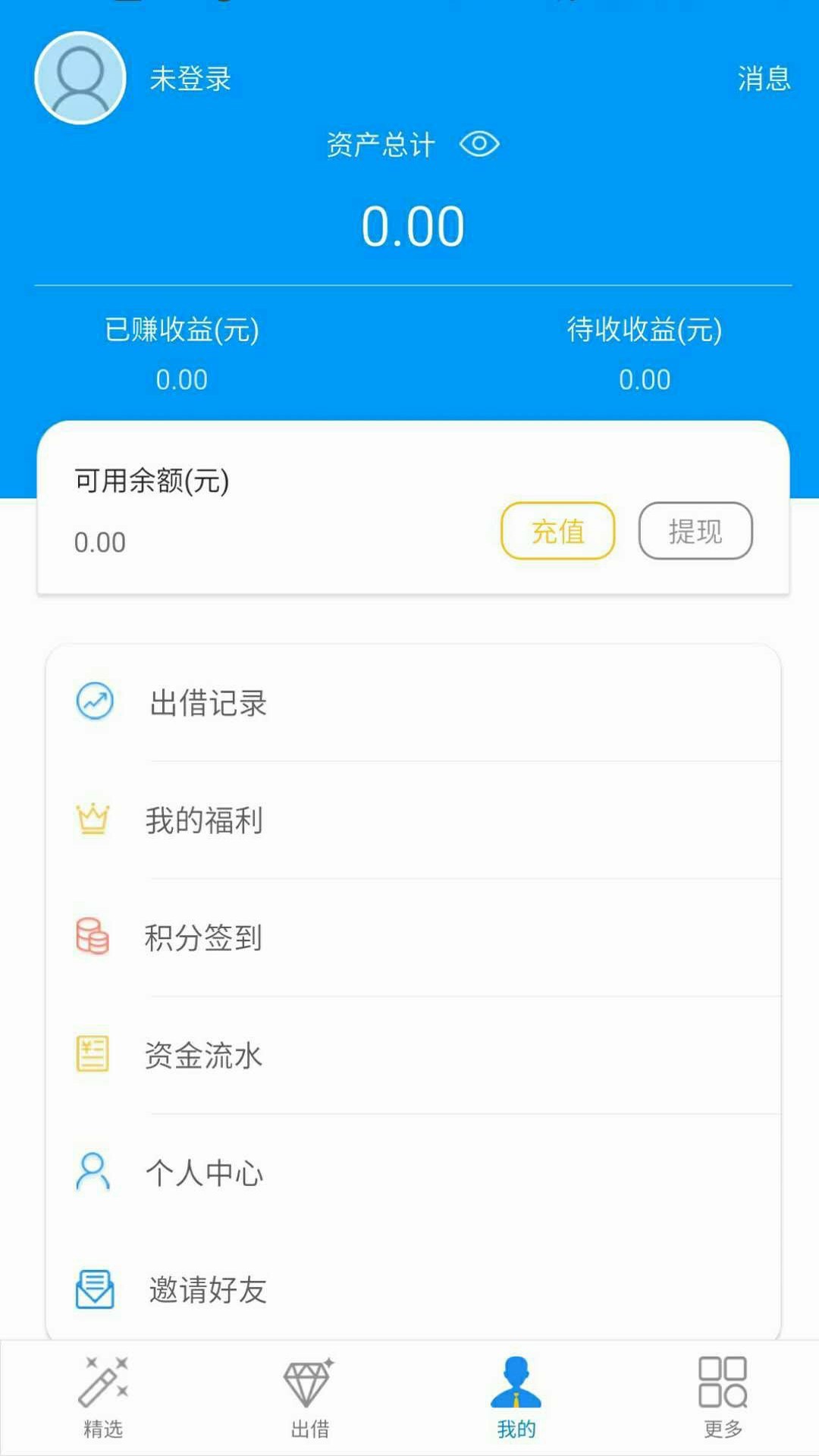Switch to the 出借 tab
819x1456 pixels.
pos(309,1397)
